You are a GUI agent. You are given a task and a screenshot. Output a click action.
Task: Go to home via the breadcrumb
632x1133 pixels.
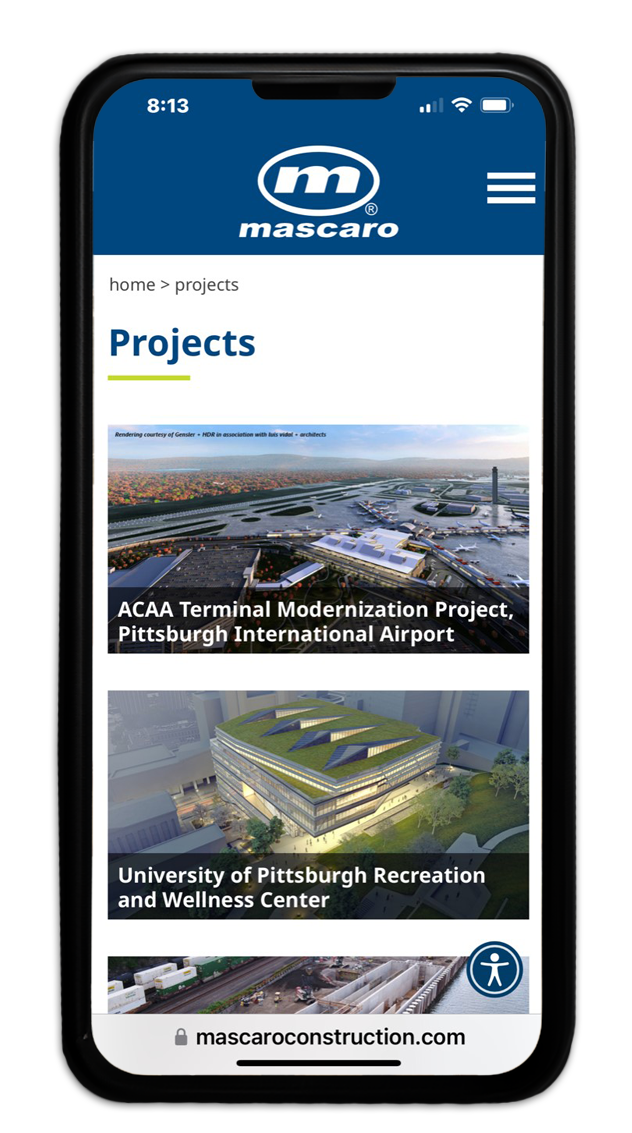pos(132,285)
